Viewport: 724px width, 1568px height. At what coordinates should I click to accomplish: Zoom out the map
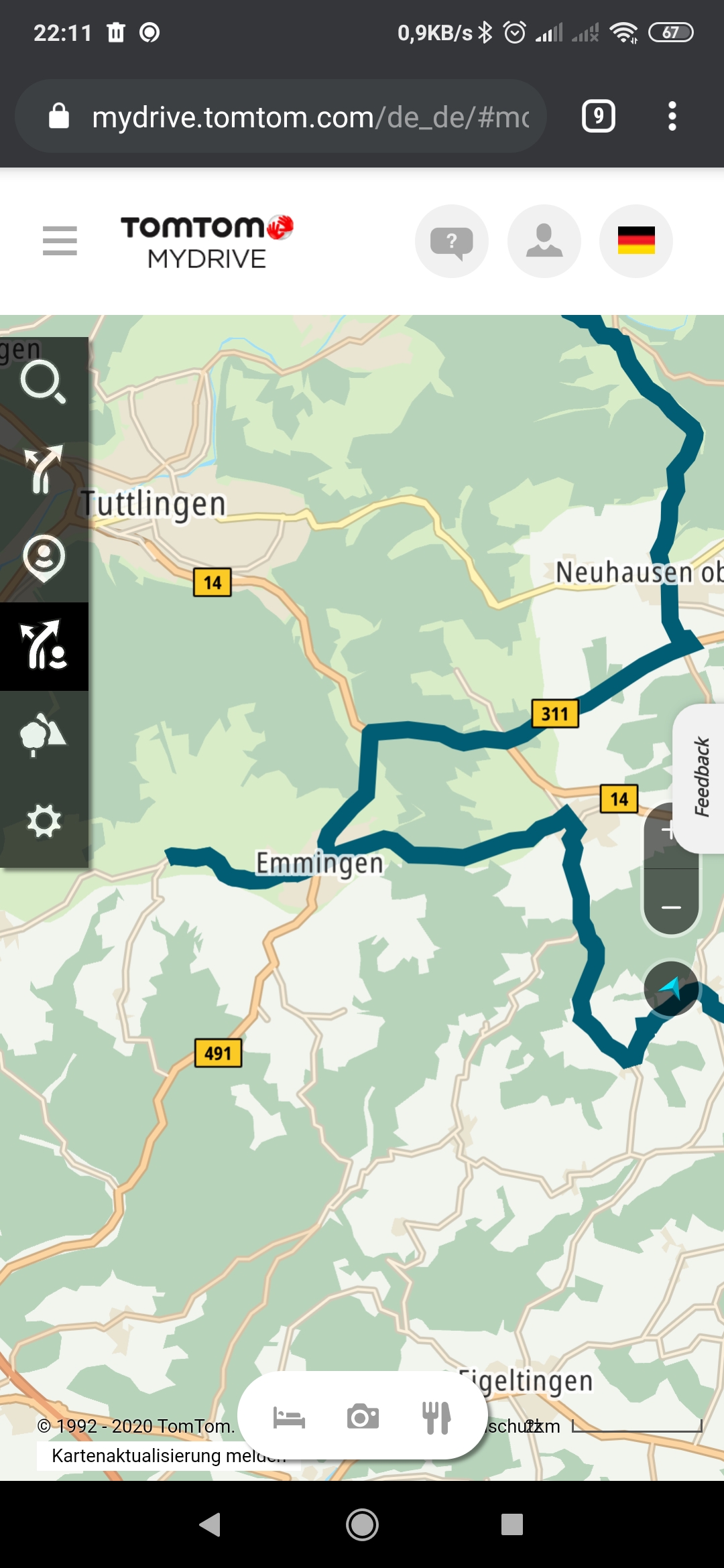click(x=671, y=907)
